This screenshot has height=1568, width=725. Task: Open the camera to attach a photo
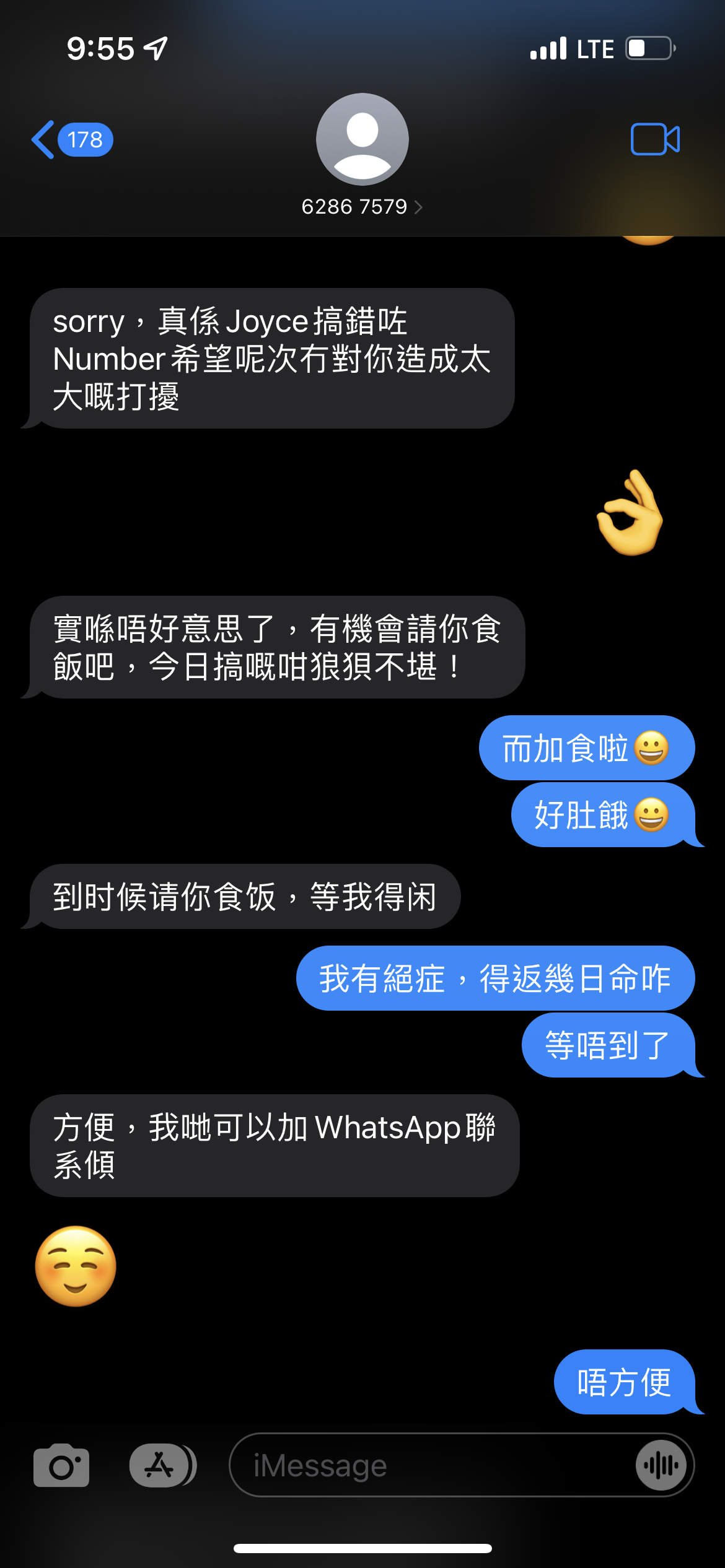click(61, 1465)
